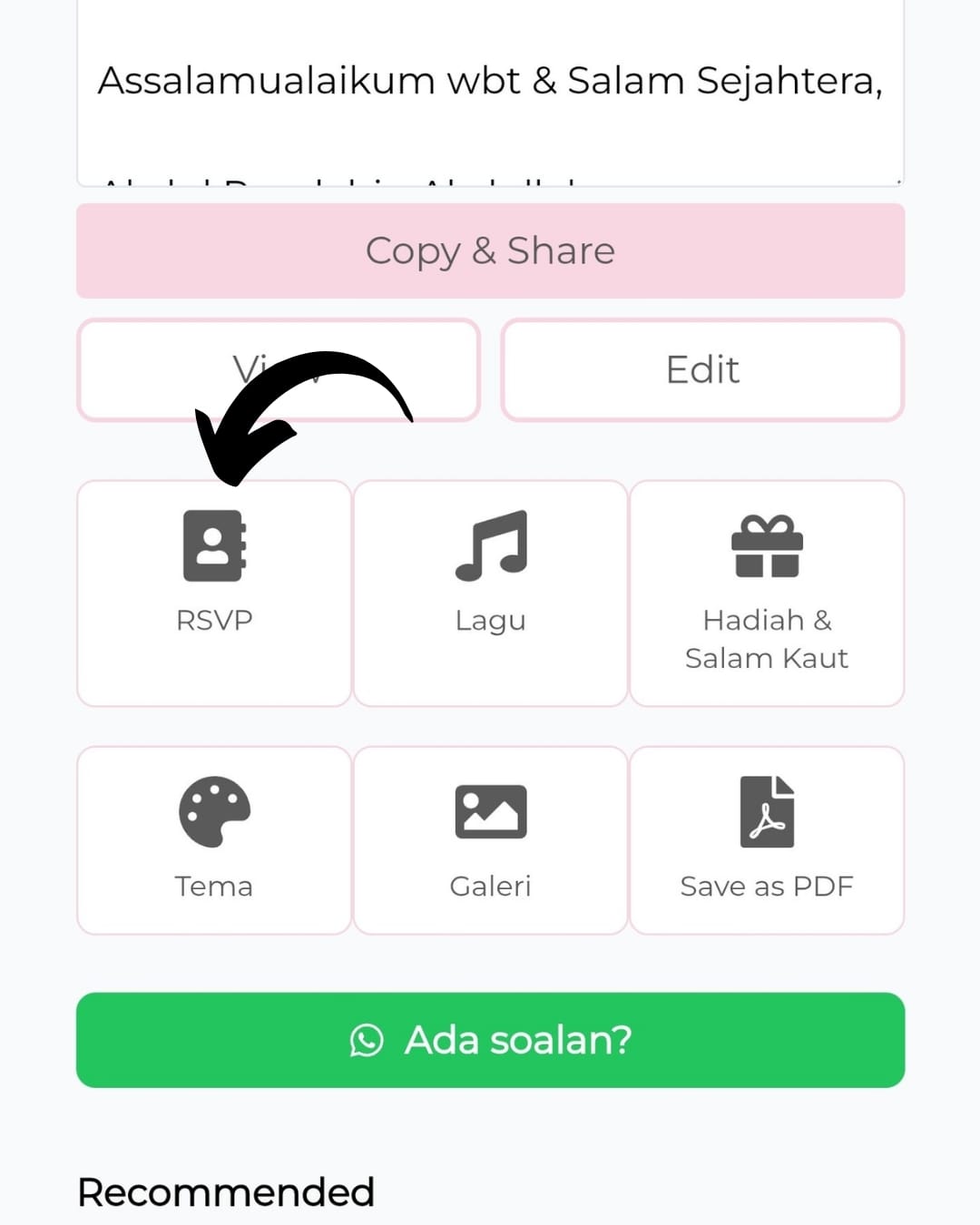Screen dimensions: 980x1225
Task: Tap the Copy & Share button
Action: coord(490,251)
